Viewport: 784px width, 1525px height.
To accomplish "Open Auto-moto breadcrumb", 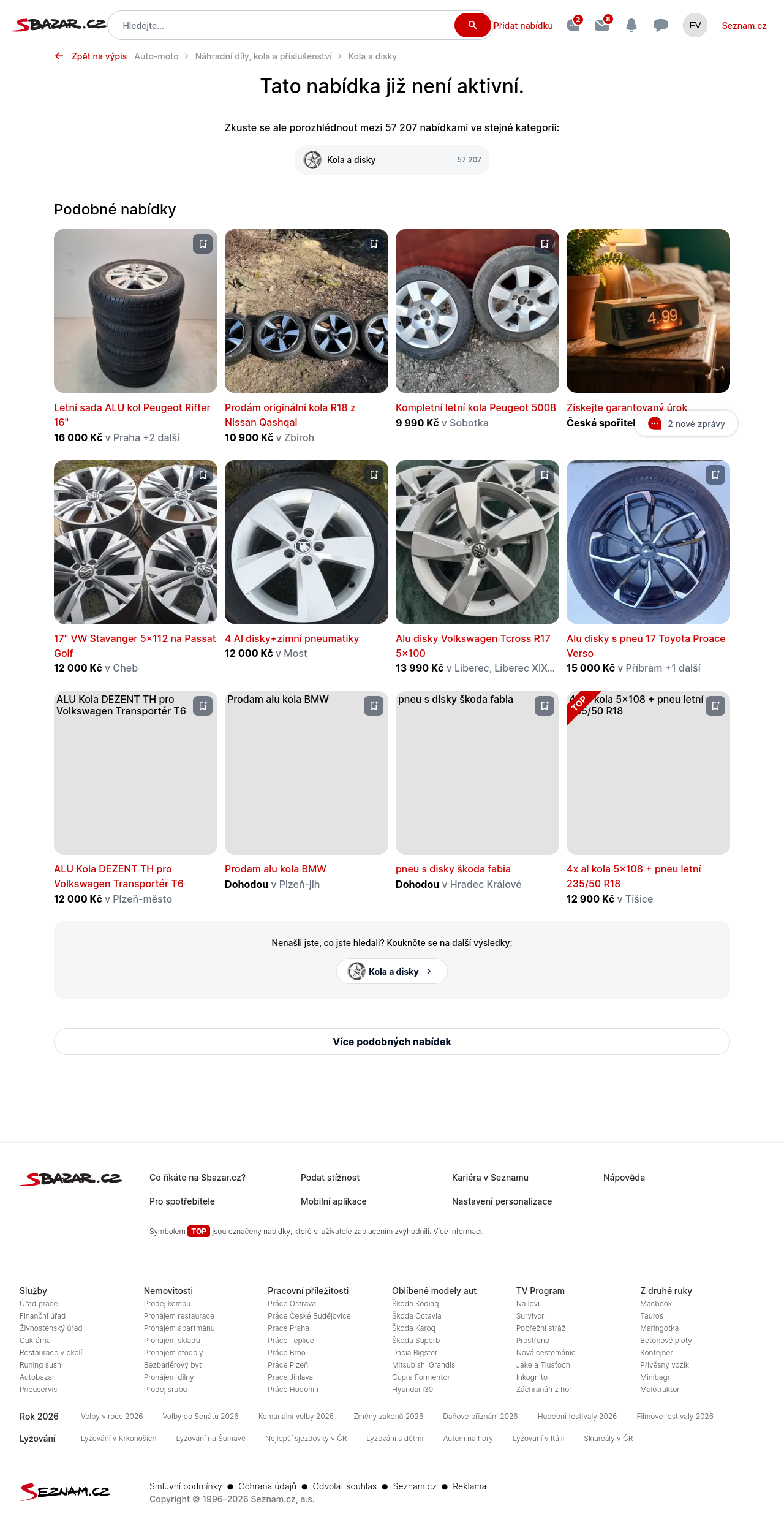I will [156, 56].
